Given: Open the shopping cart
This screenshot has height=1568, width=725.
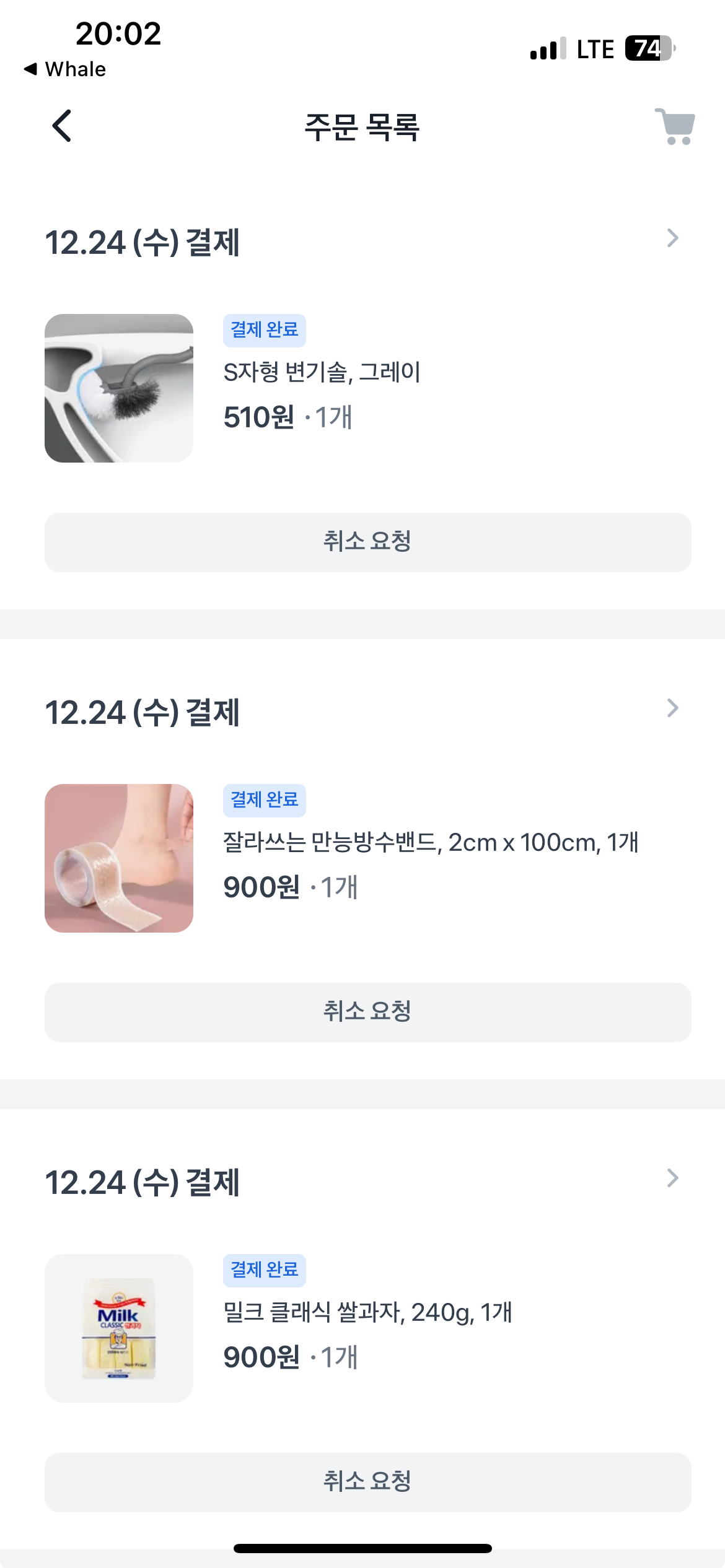Looking at the screenshot, I should point(675,126).
